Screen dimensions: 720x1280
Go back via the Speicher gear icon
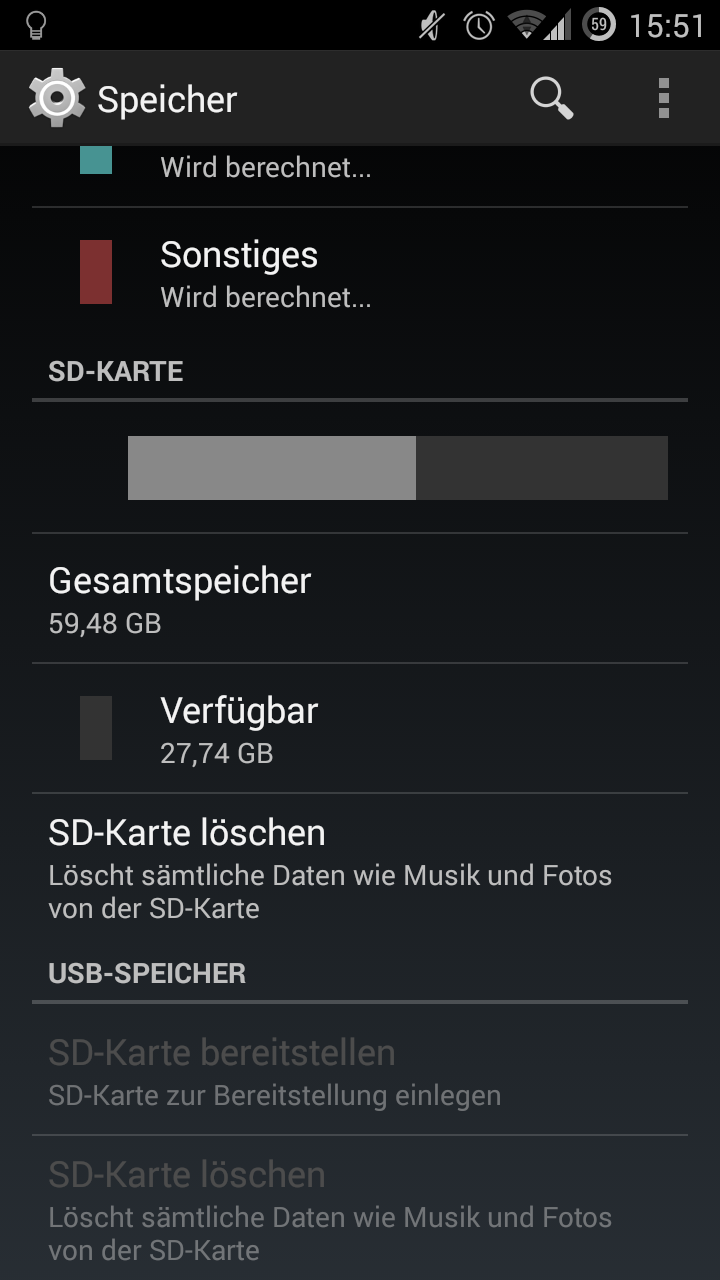pos(57,98)
